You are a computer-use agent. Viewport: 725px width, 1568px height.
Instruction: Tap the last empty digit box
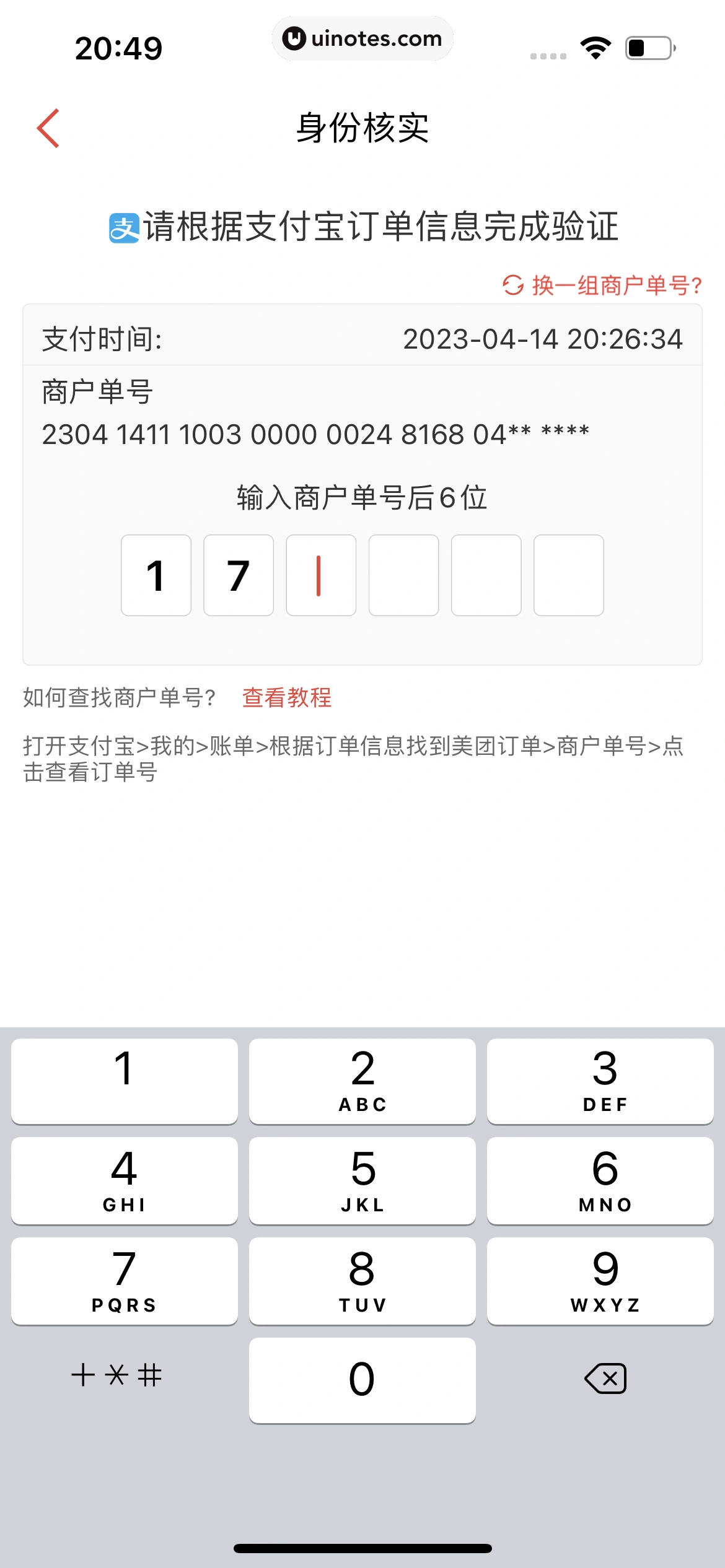coord(568,575)
